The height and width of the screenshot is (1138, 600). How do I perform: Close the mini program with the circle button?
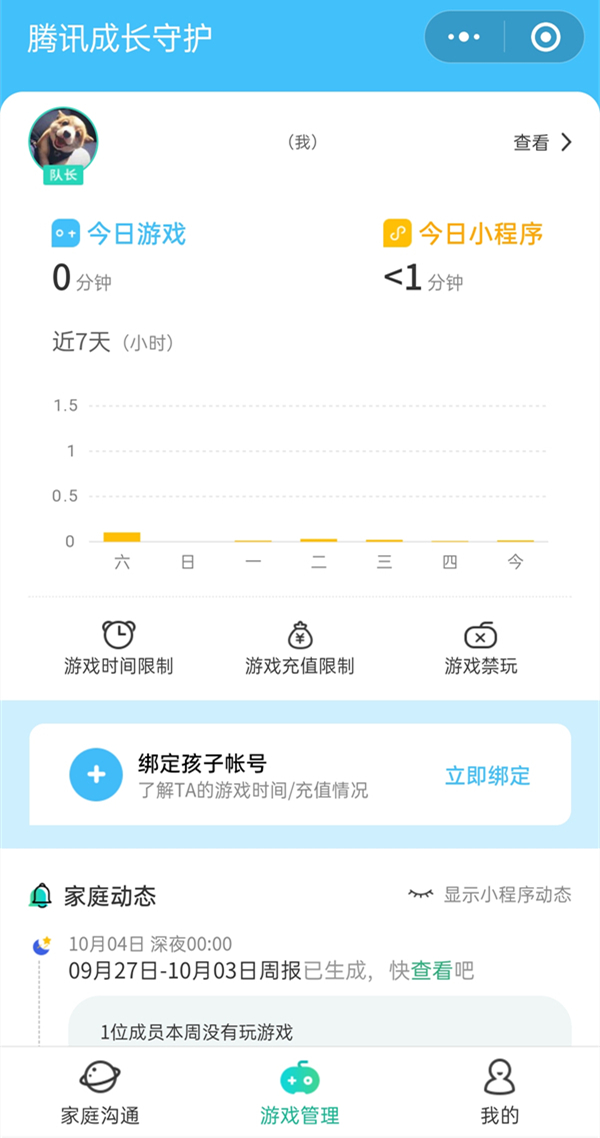tap(545, 38)
